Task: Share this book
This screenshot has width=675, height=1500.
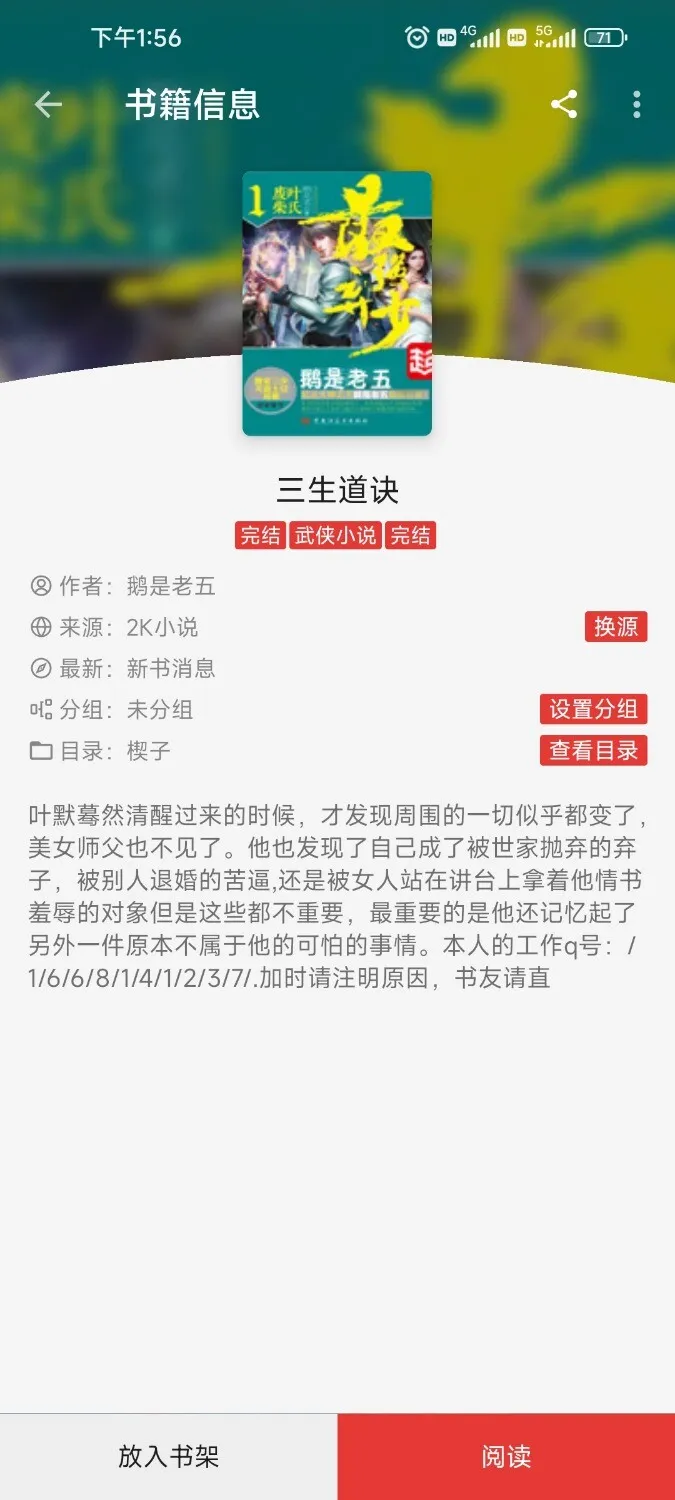Action: [x=564, y=104]
